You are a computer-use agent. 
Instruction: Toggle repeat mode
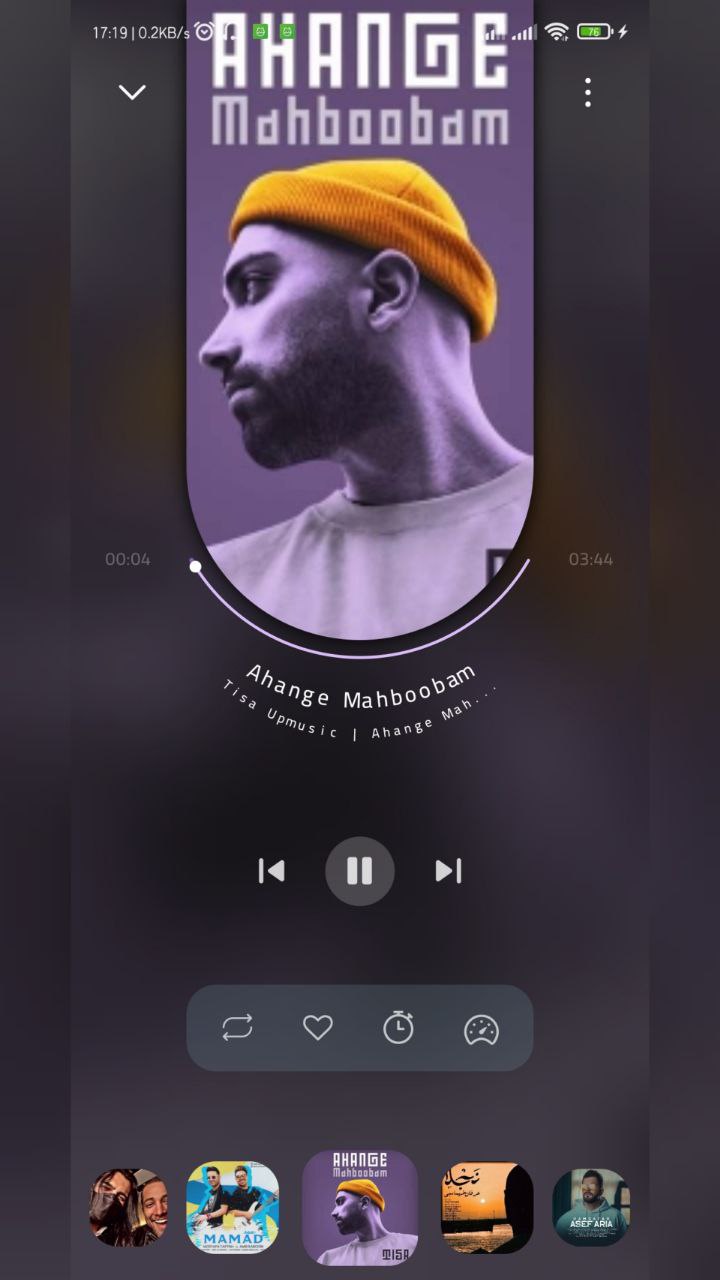(237, 1027)
